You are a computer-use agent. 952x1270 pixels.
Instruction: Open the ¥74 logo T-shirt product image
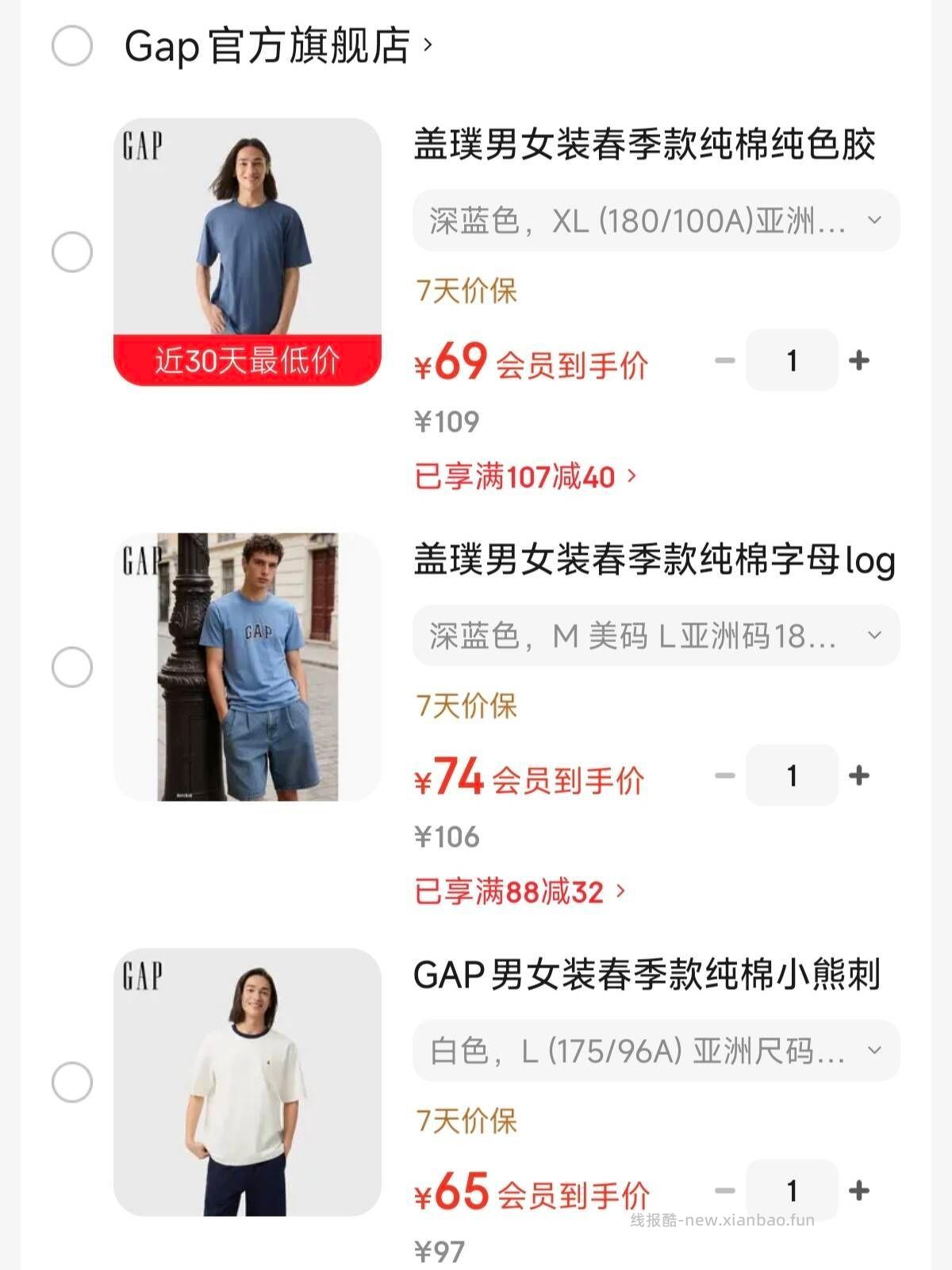248,667
